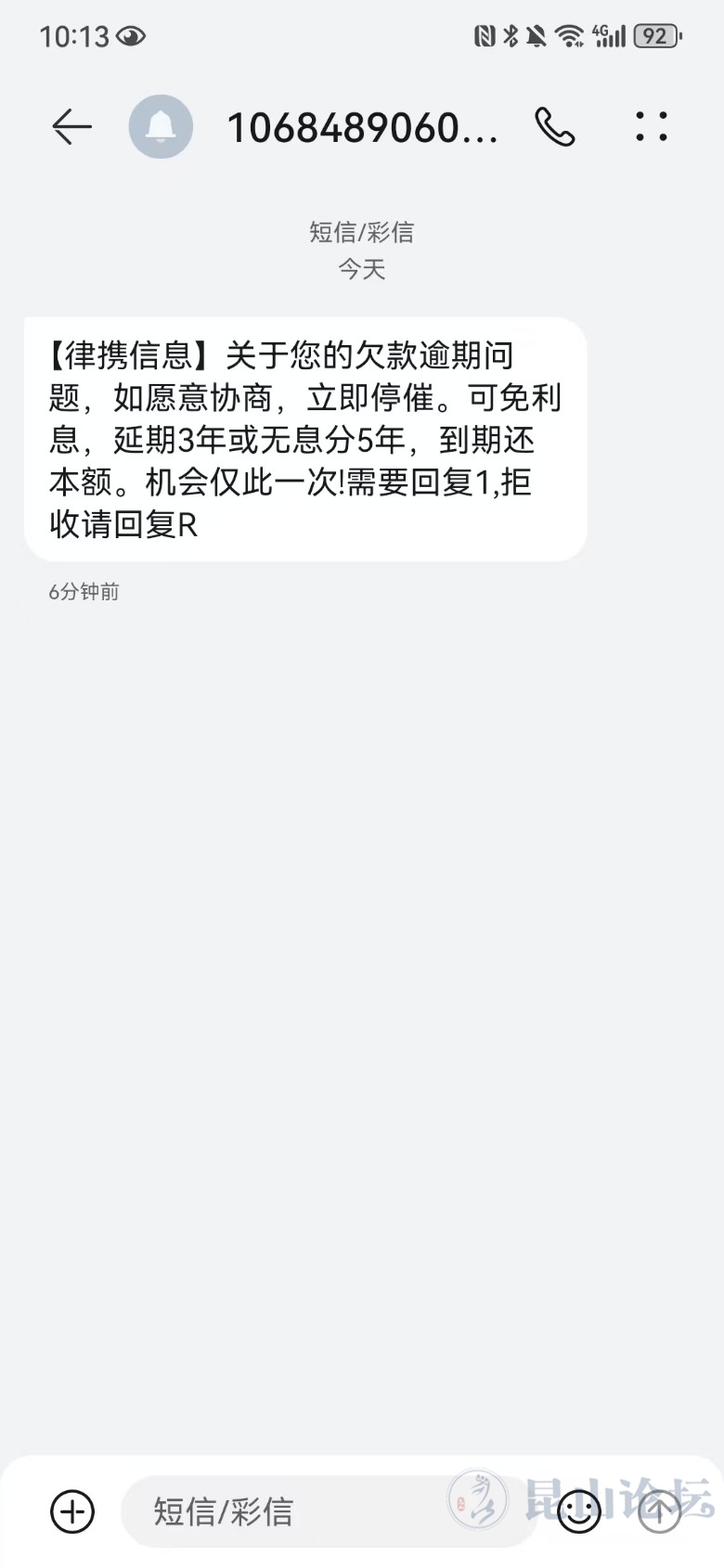This screenshot has height=1568, width=724.
Task: Go back to the message list
Action: tap(71, 127)
